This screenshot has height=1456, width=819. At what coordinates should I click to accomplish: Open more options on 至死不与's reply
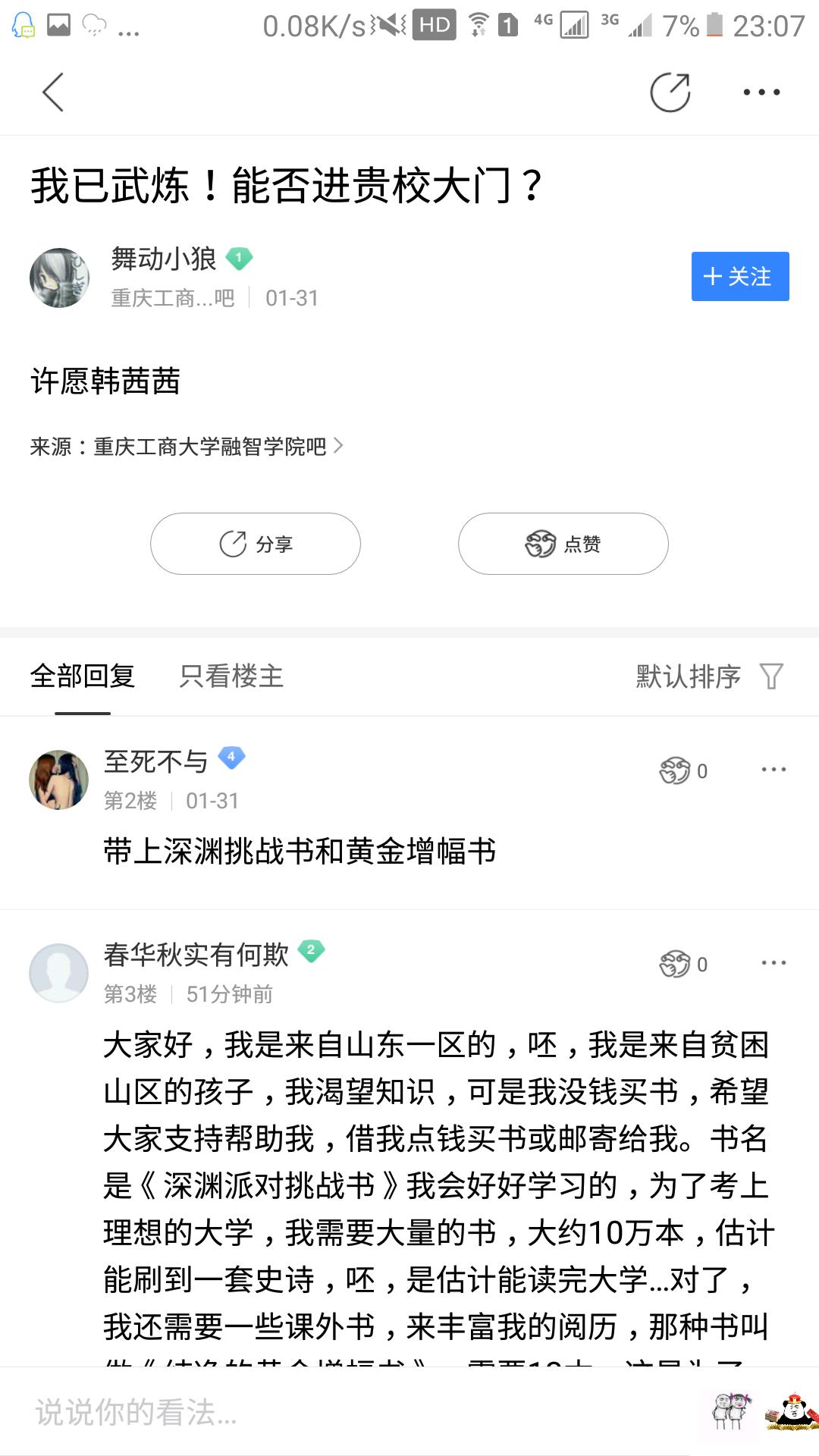coord(773,770)
